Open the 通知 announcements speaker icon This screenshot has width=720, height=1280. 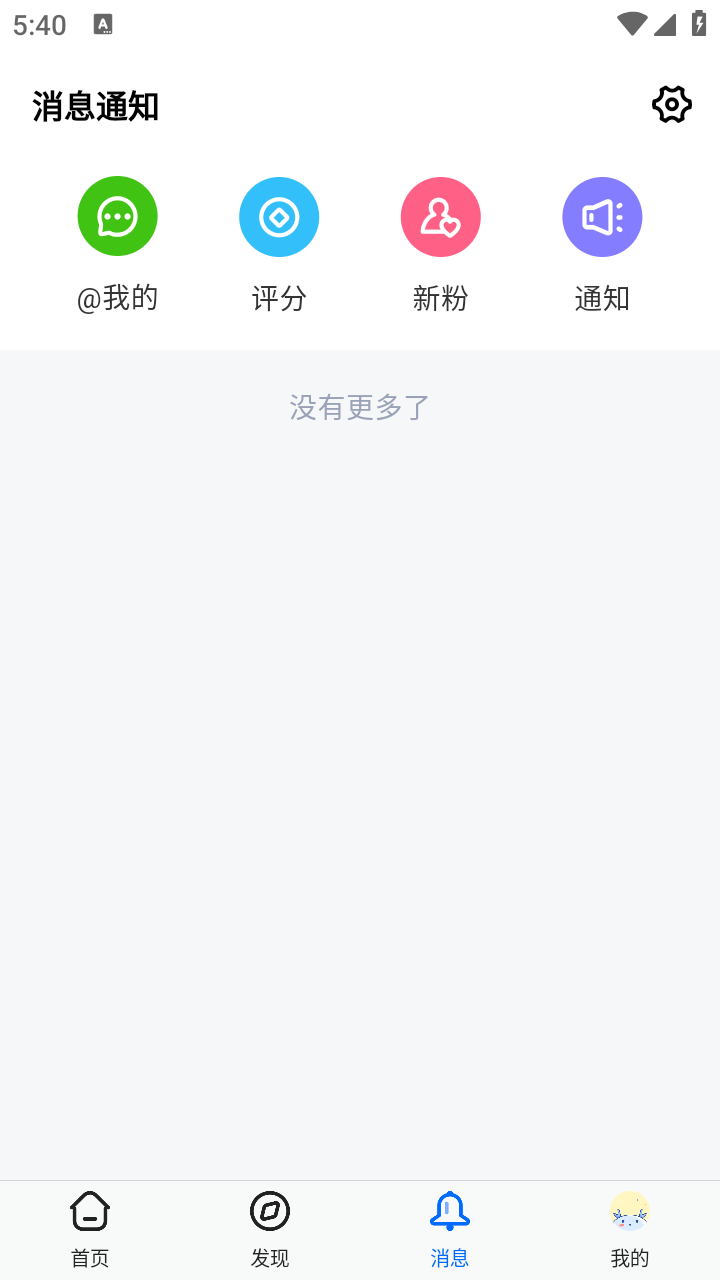[x=602, y=216]
